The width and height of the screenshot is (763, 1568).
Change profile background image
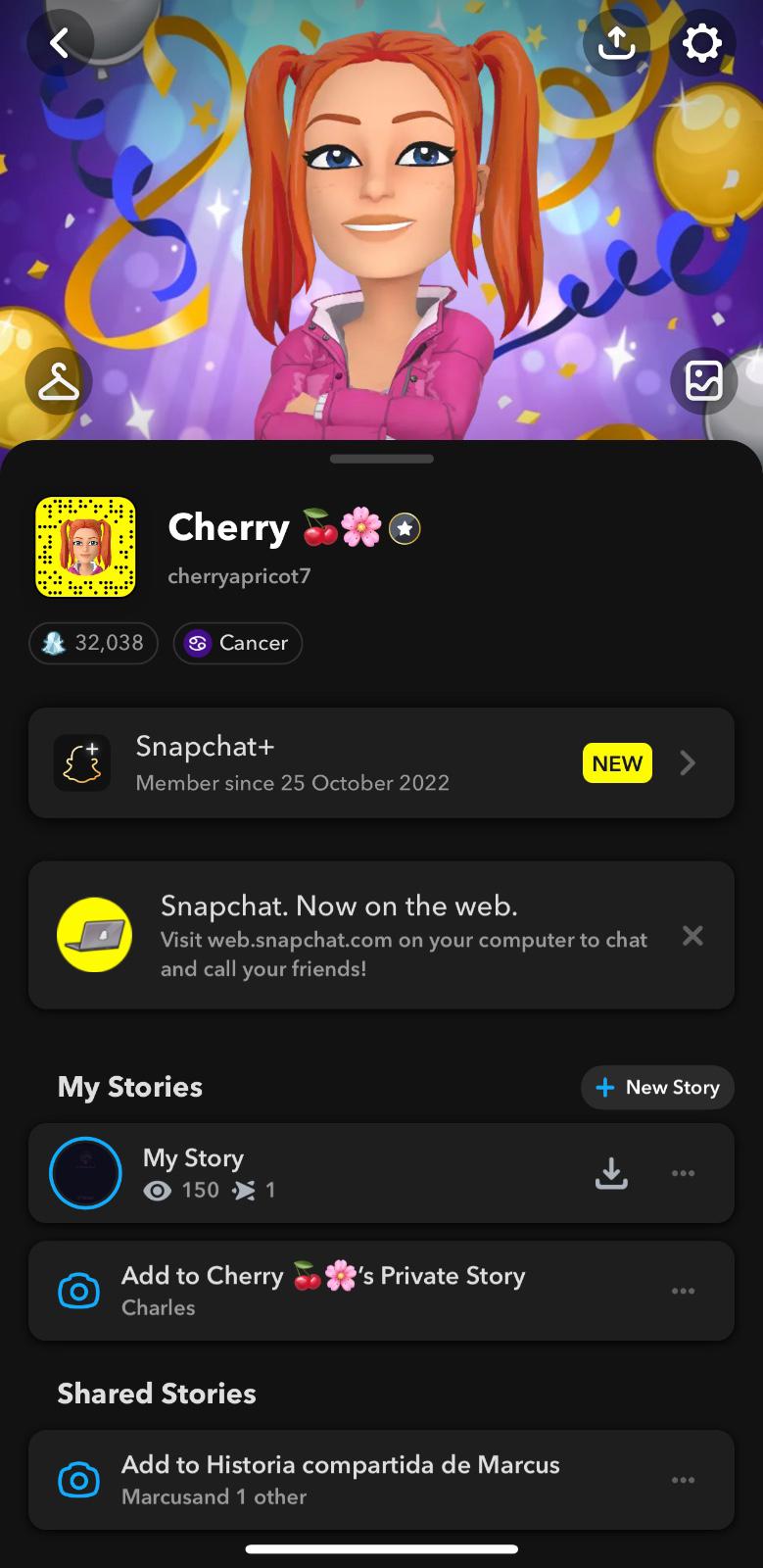703,381
